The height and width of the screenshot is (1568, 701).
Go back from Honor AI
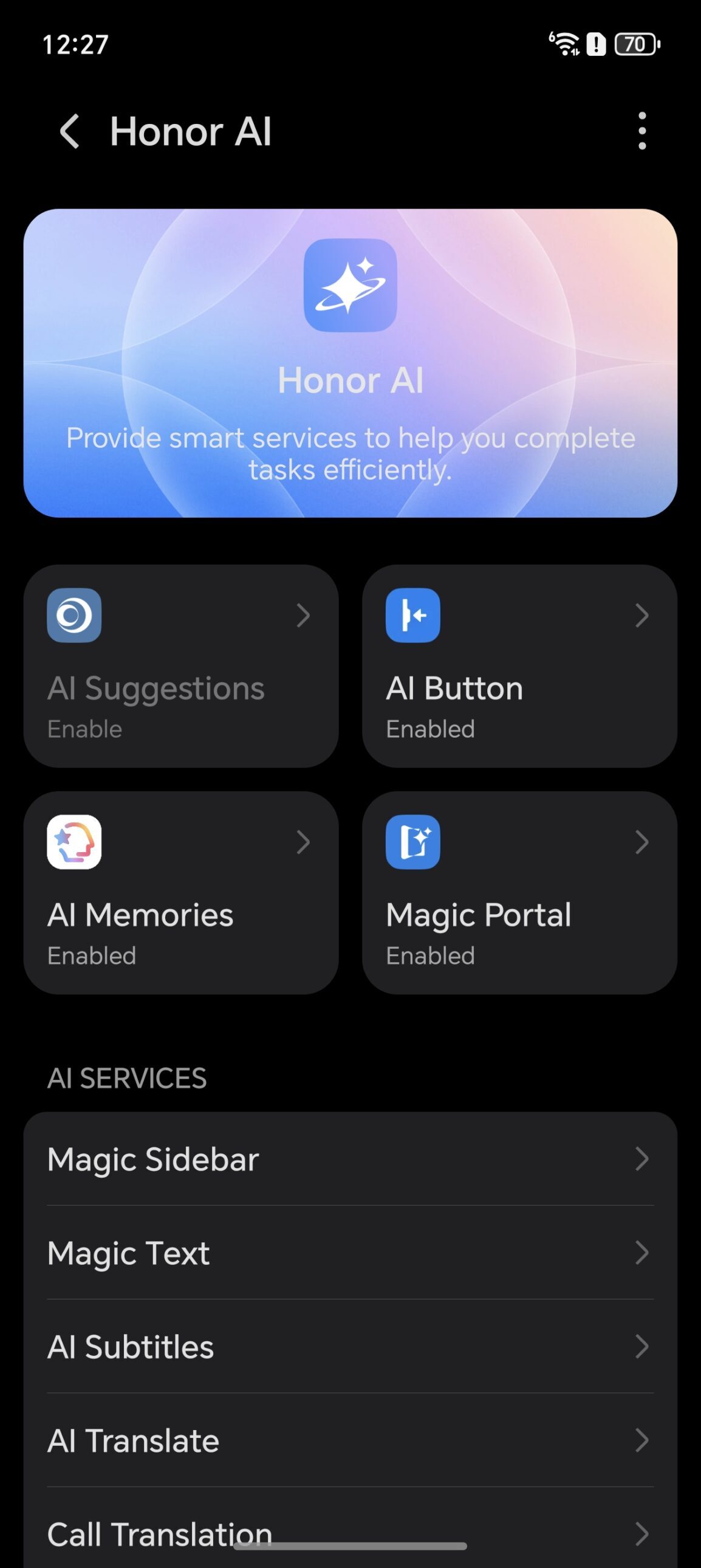(x=69, y=131)
